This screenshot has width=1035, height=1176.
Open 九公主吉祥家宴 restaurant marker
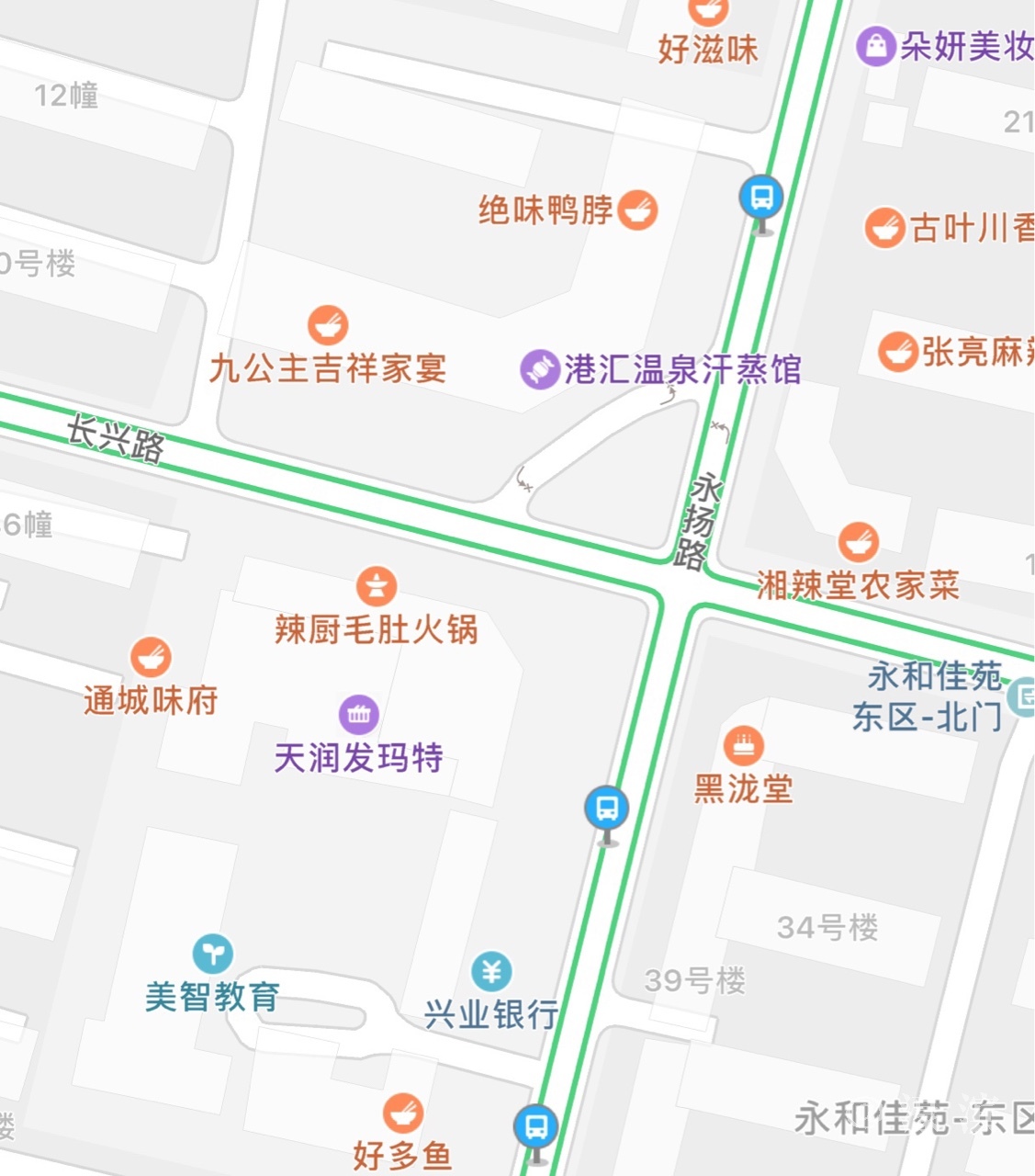(x=328, y=325)
